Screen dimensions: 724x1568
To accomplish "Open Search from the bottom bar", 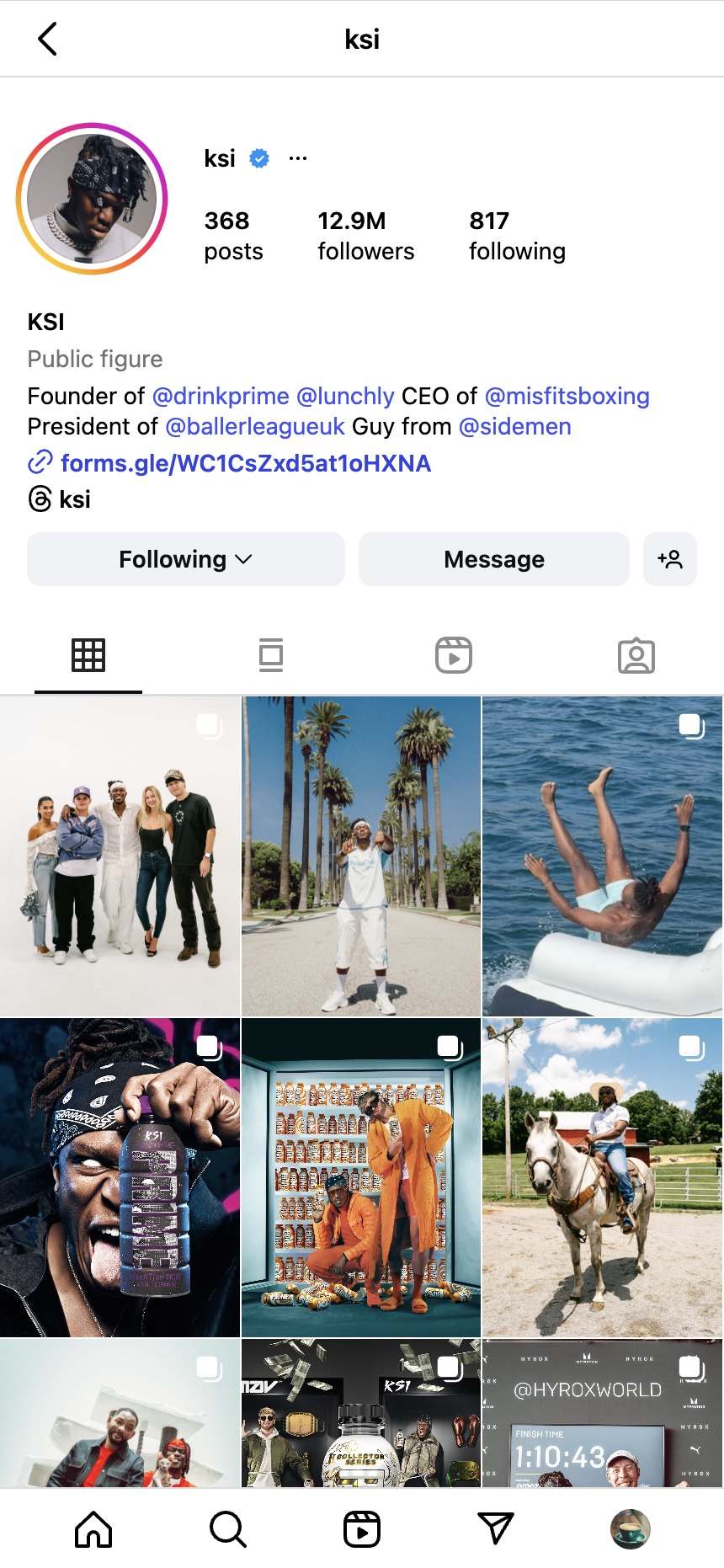I will (226, 1529).
